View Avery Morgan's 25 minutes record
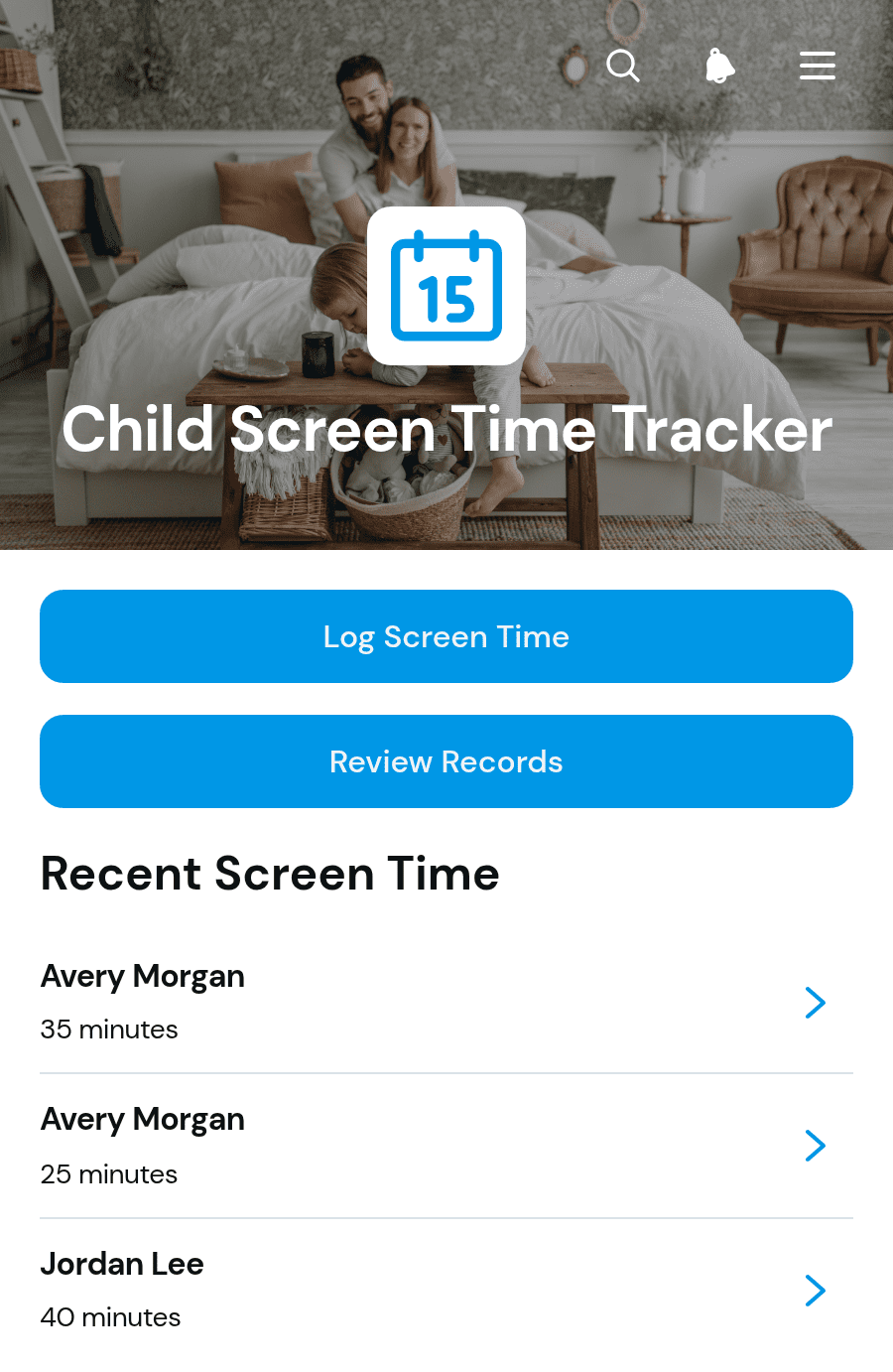 (446, 1146)
